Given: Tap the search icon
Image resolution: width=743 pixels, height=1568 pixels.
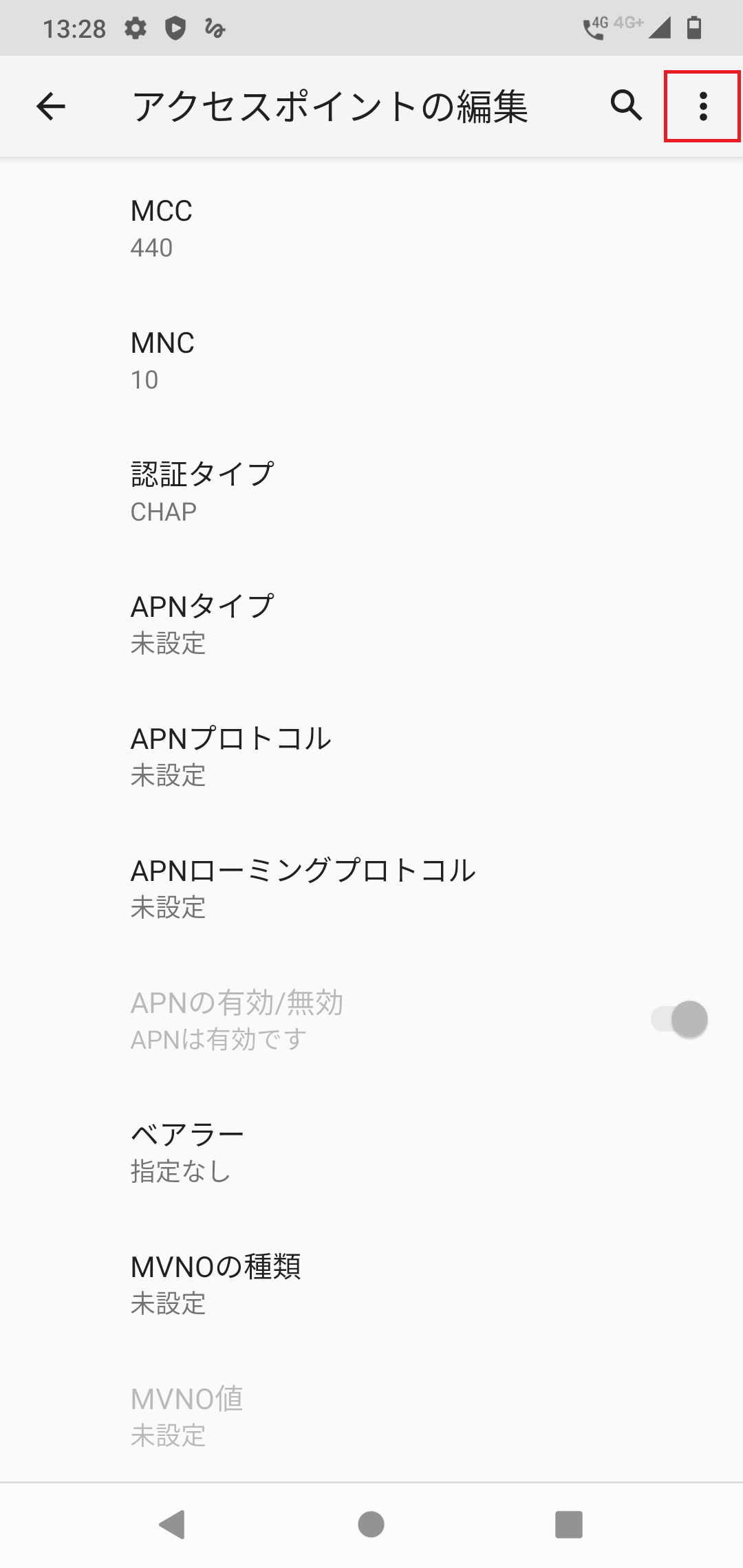Looking at the screenshot, I should [x=625, y=107].
